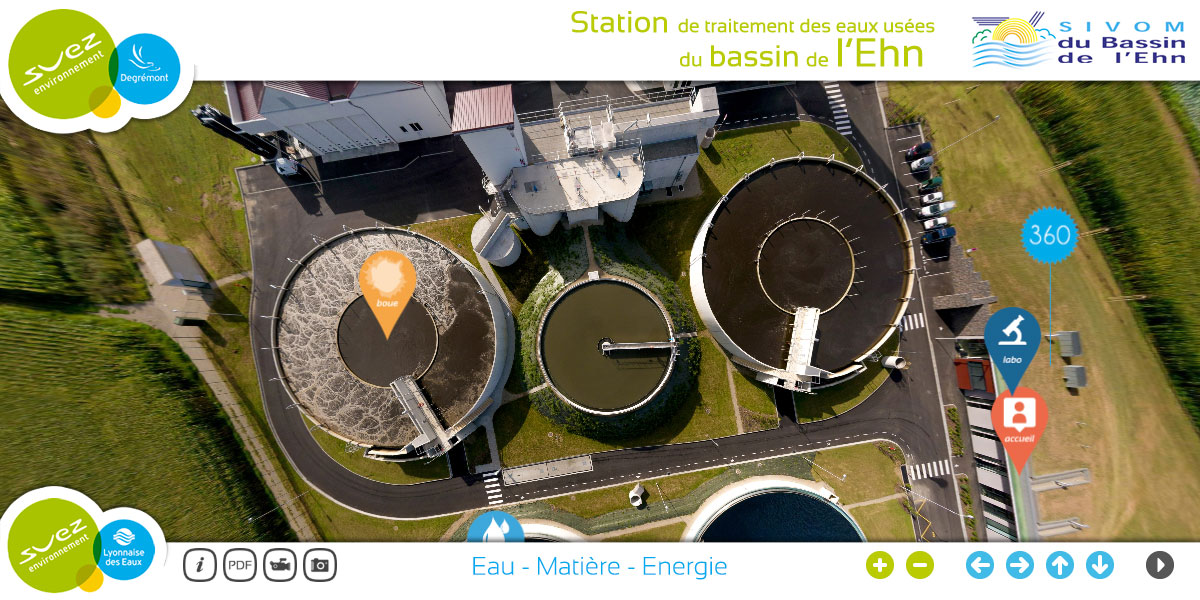Pan the view left

tap(980, 565)
